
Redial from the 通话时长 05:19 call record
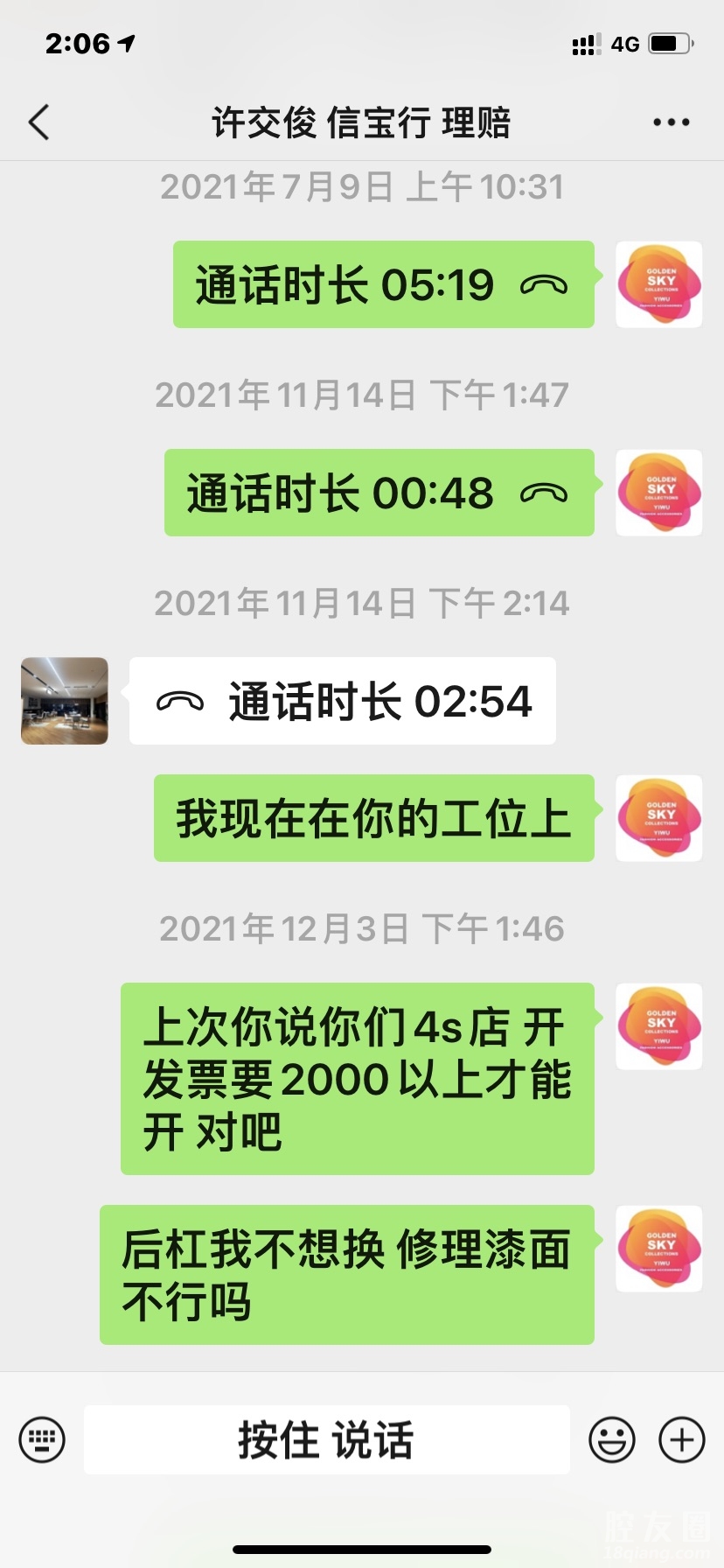[x=383, y=285]
